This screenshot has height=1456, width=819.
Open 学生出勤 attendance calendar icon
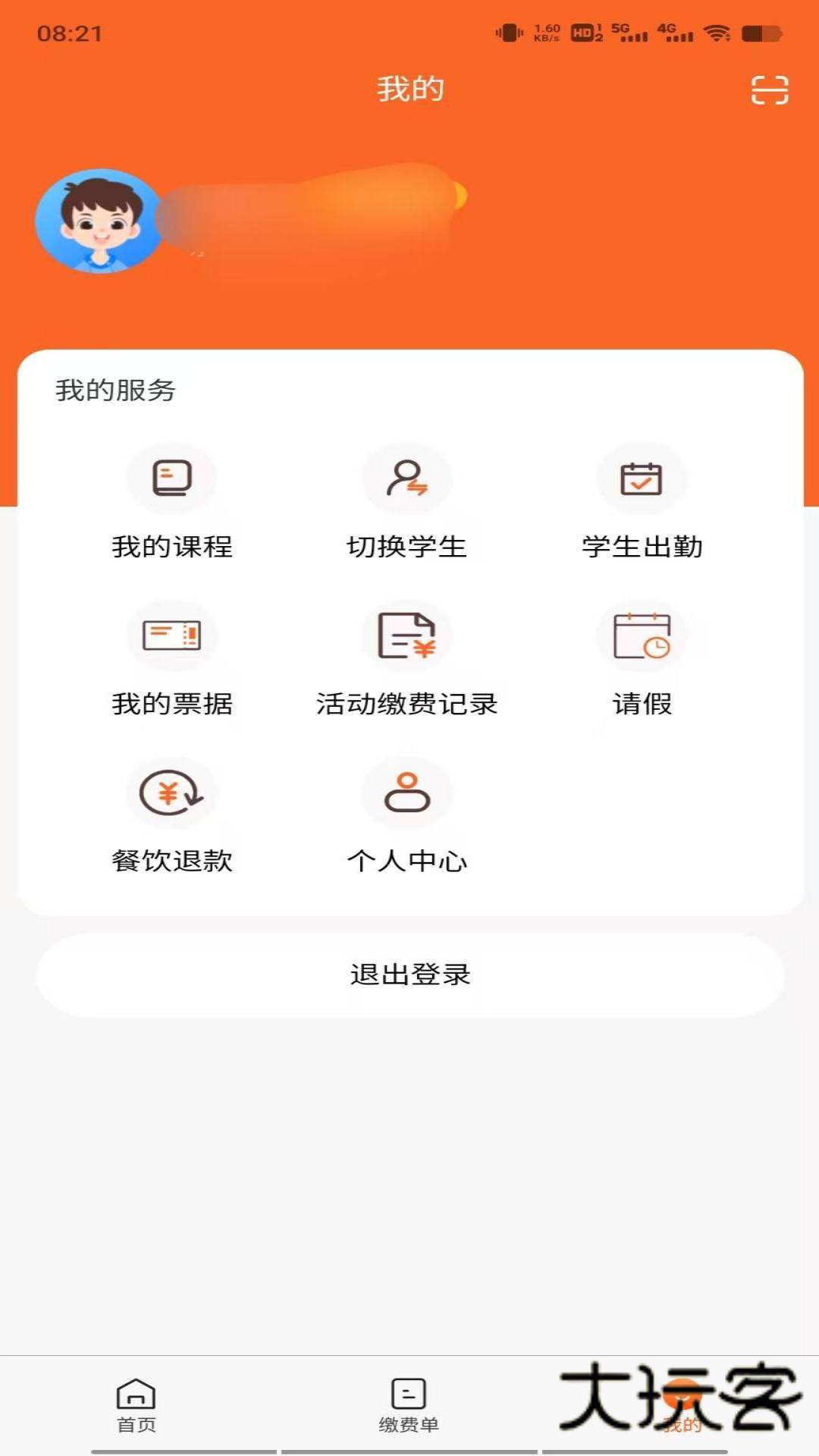coord(642,478)
